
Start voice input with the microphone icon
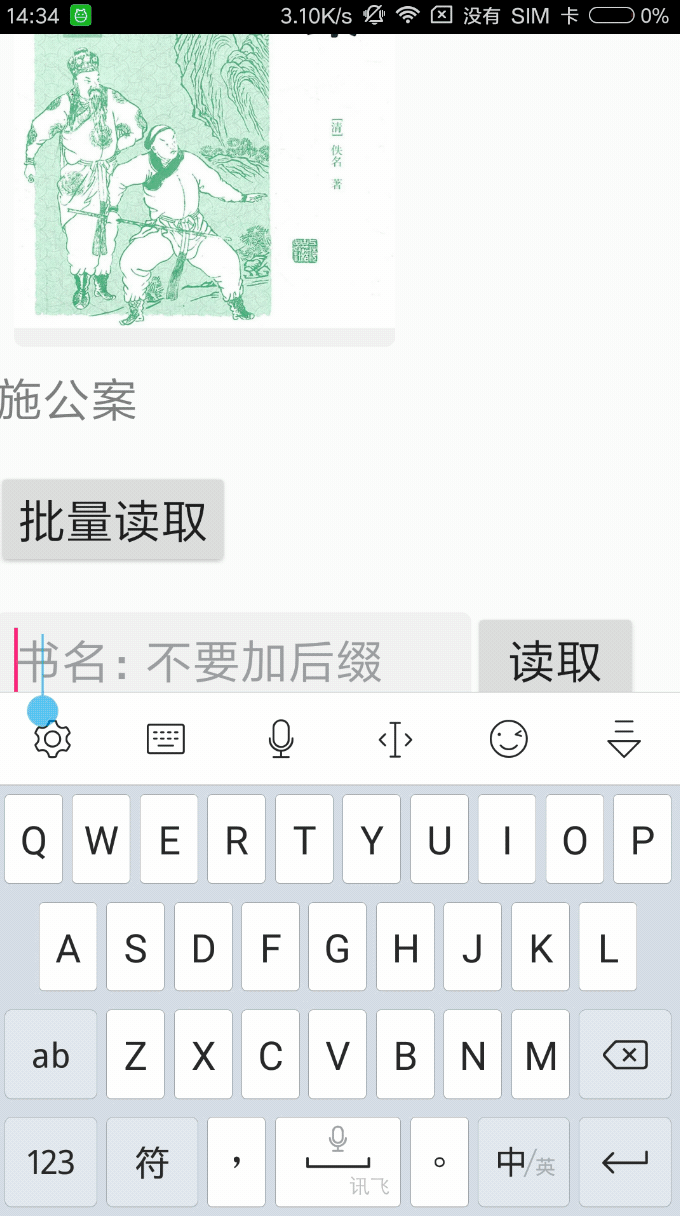coord(281,740)
